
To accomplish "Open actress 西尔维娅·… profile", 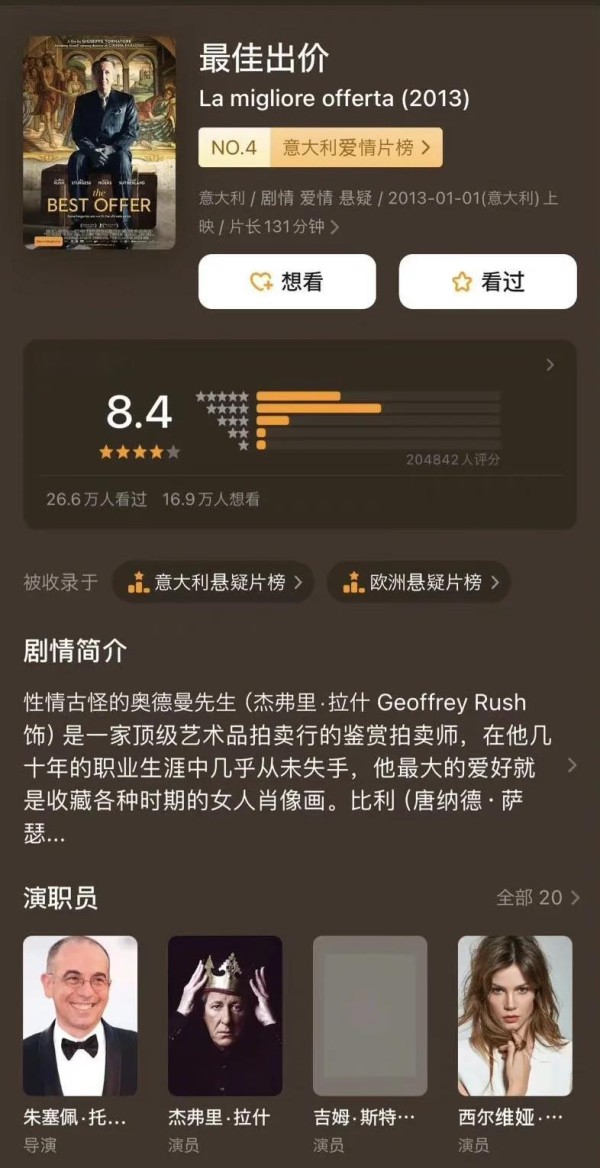I will (515, 1044).
